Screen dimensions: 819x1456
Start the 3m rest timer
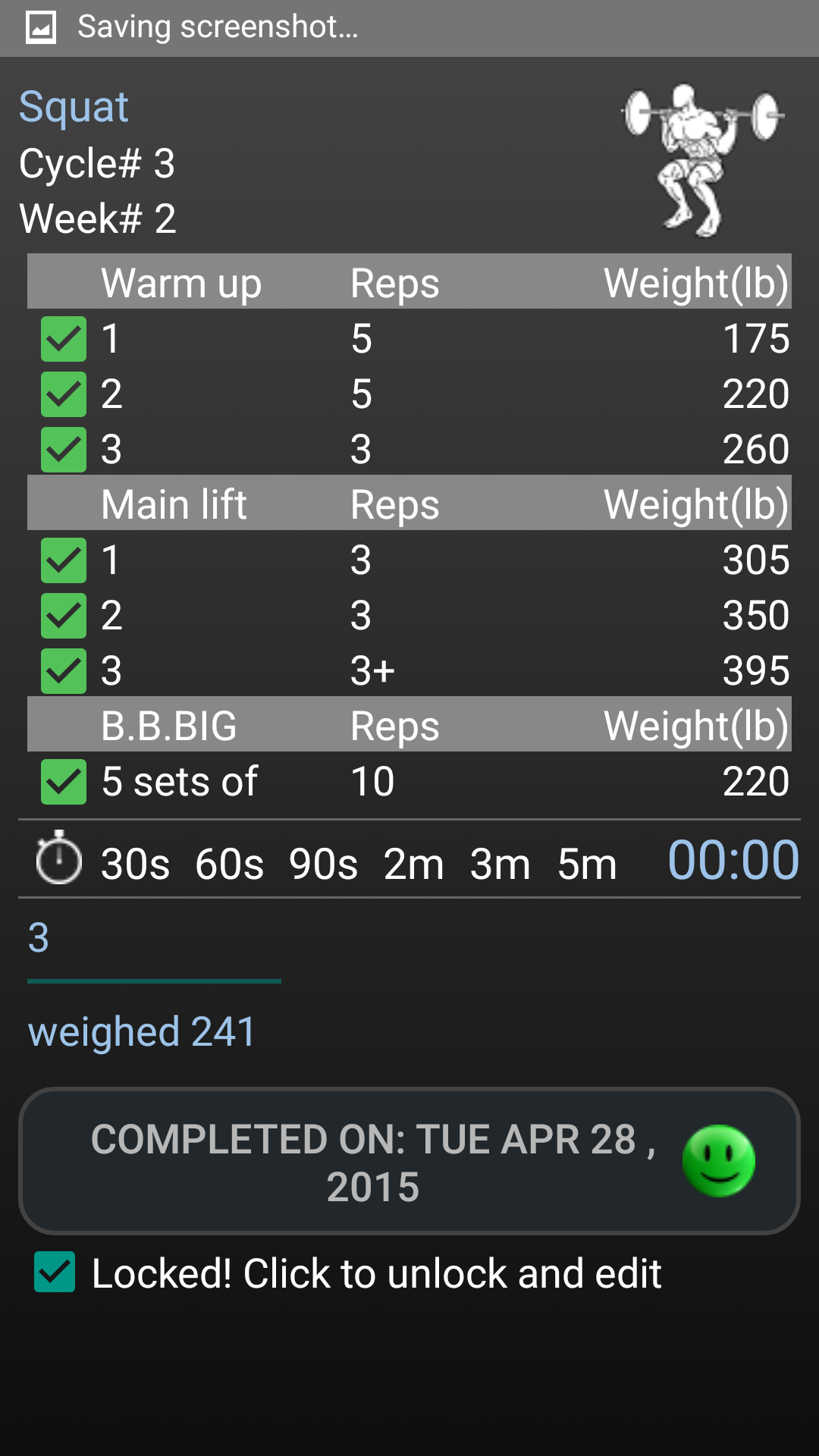500,863
